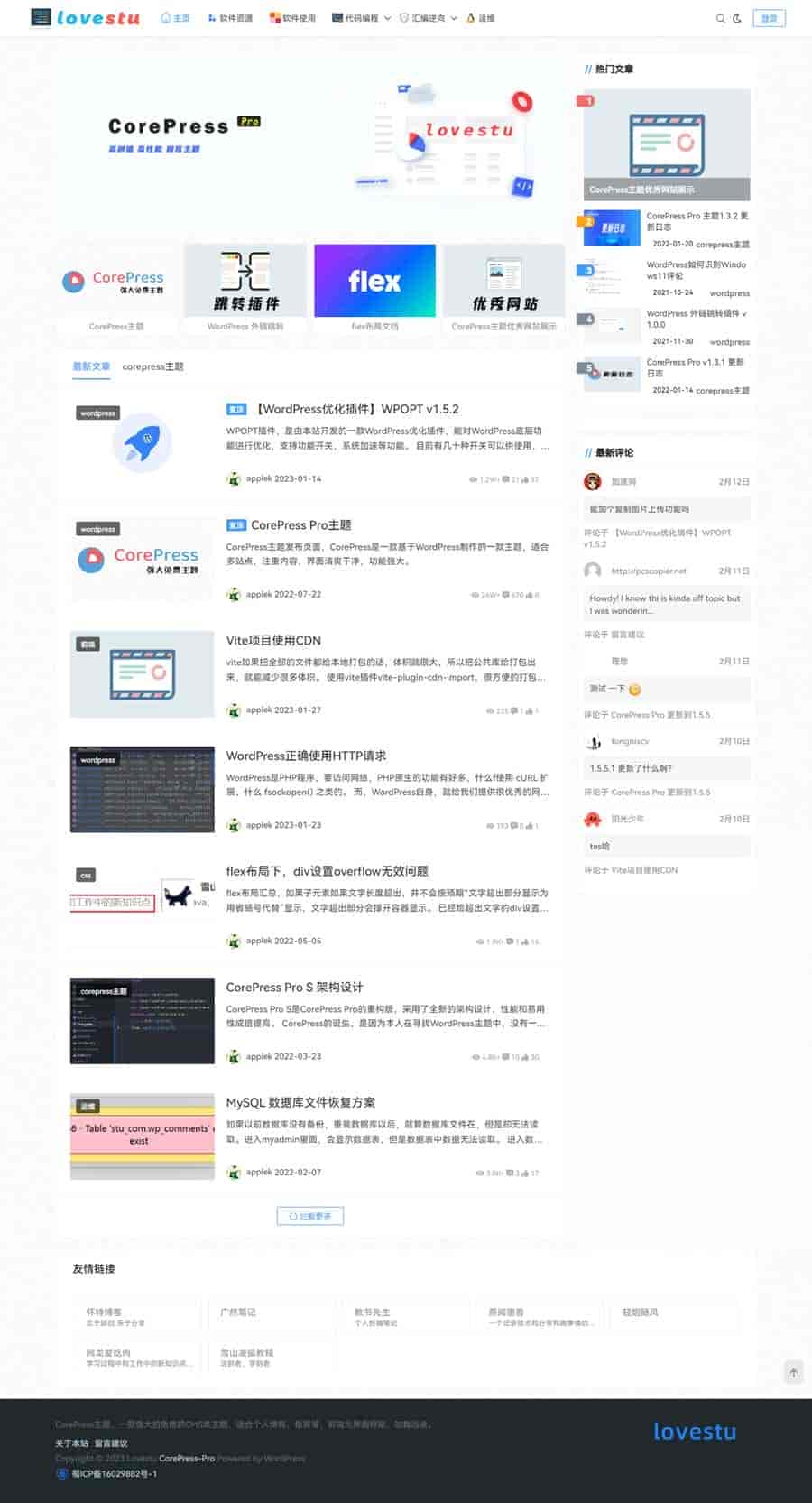Open MySQL 数据库文件恢复方案 article

pyautogui.click(x=300, y=1102)
